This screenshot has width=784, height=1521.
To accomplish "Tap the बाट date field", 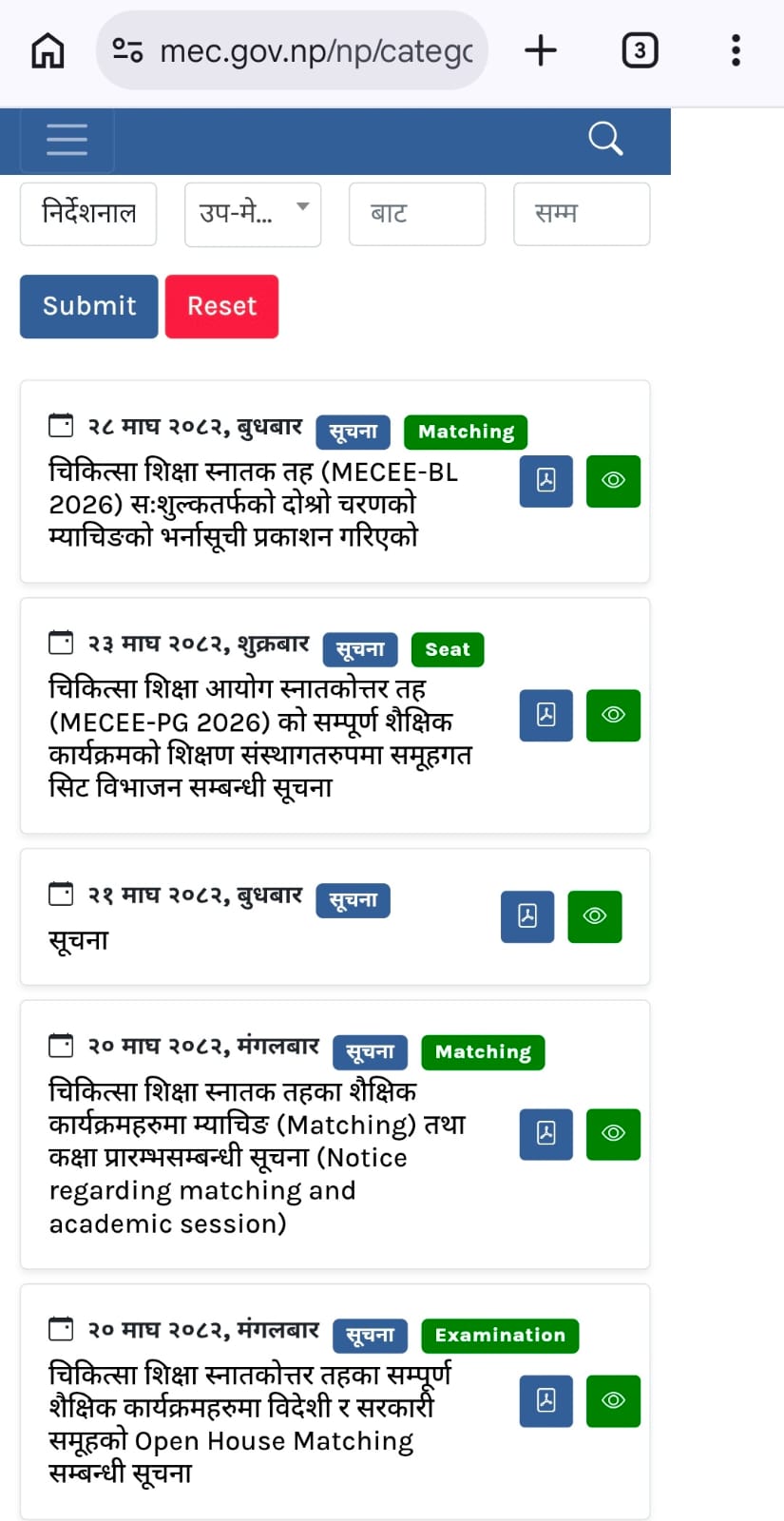I will (417, 214).
